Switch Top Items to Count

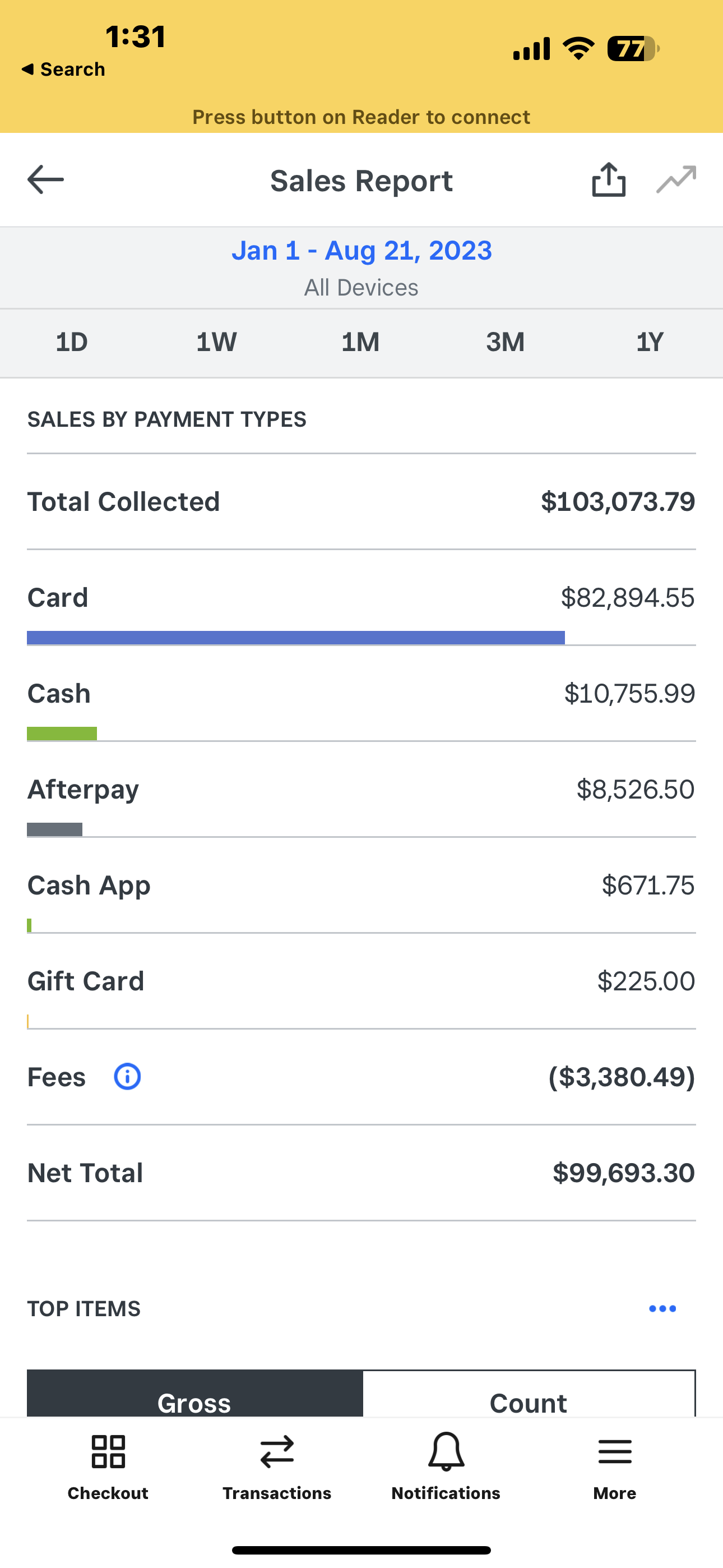[x=529, y=1393]
